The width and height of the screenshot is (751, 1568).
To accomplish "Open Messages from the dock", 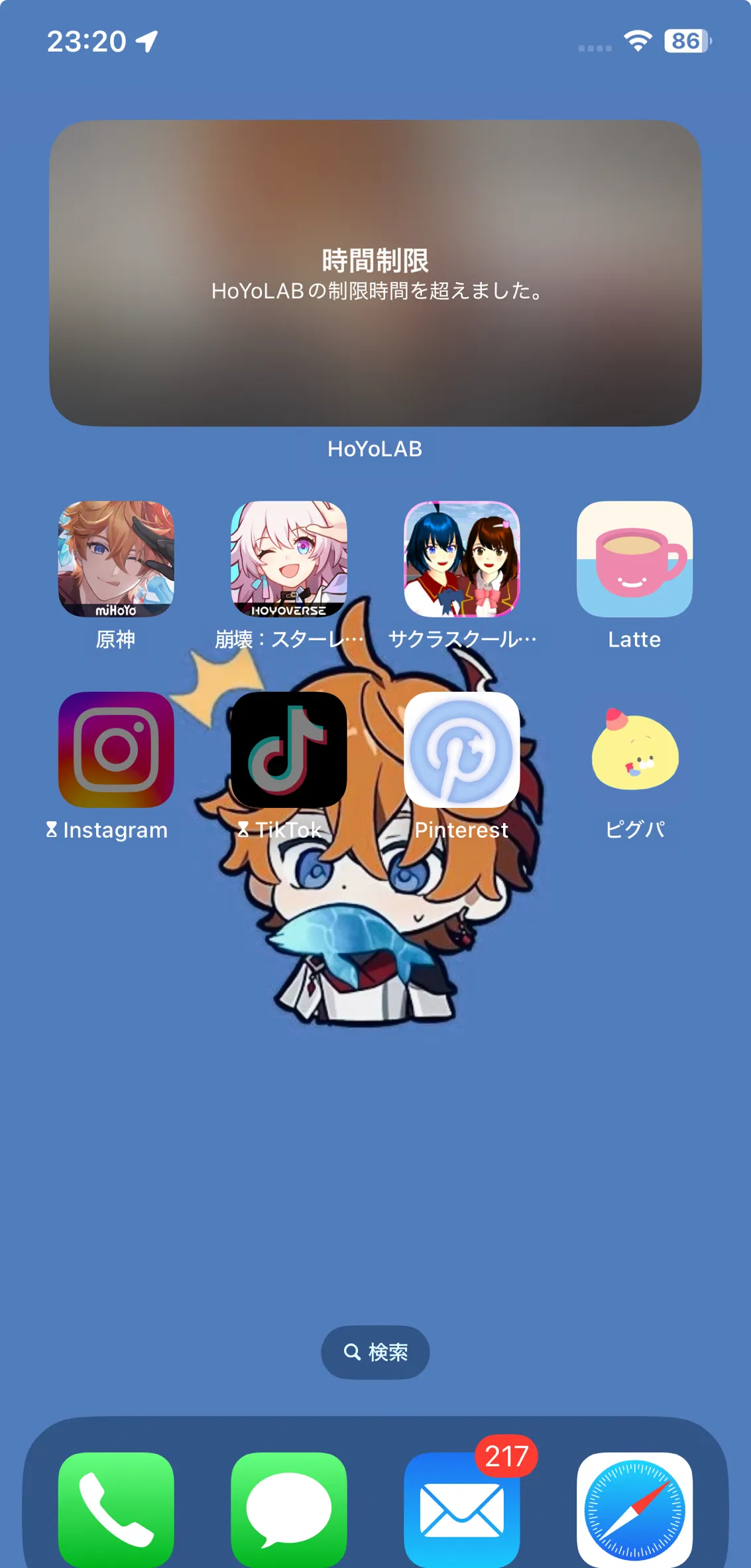I will (289, 1510).
